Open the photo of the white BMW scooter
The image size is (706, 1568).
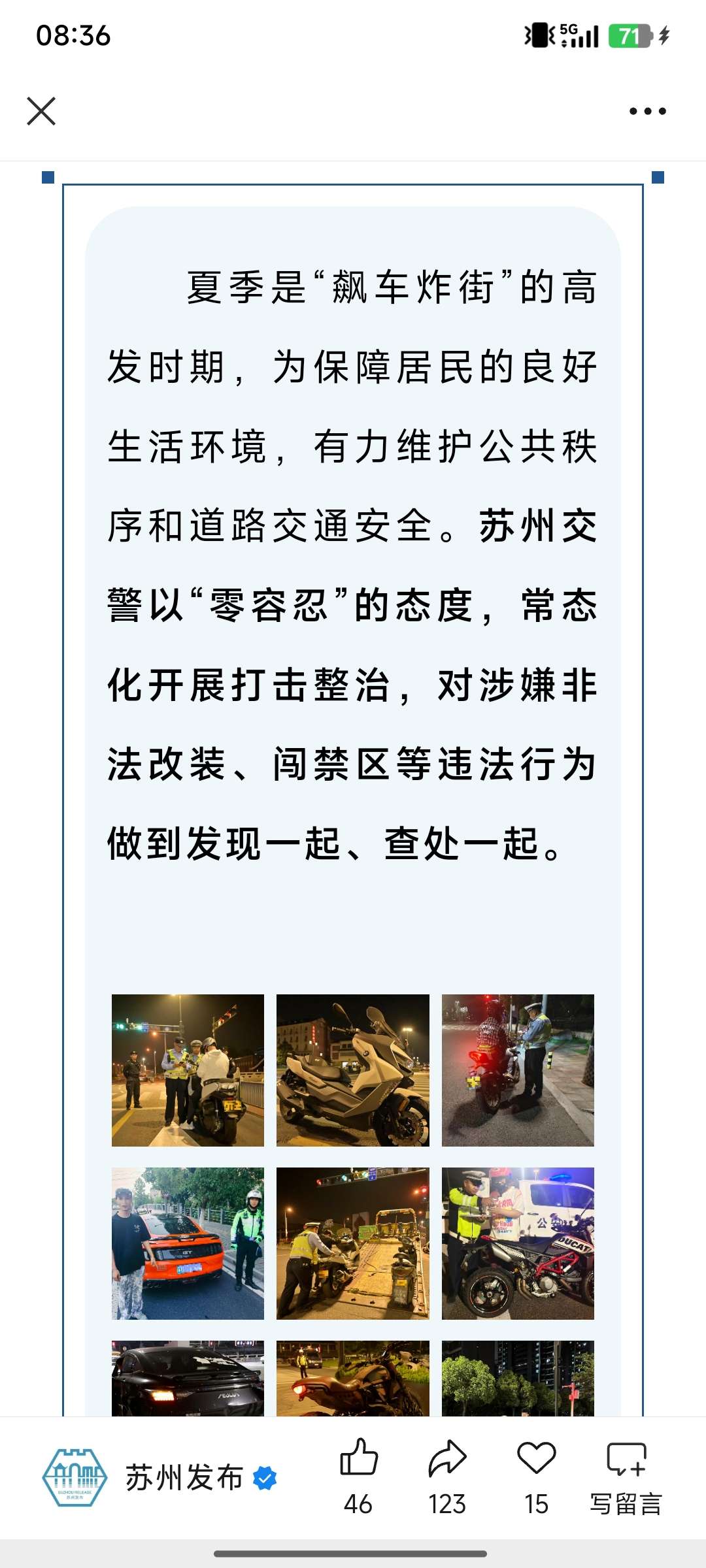353,1070
